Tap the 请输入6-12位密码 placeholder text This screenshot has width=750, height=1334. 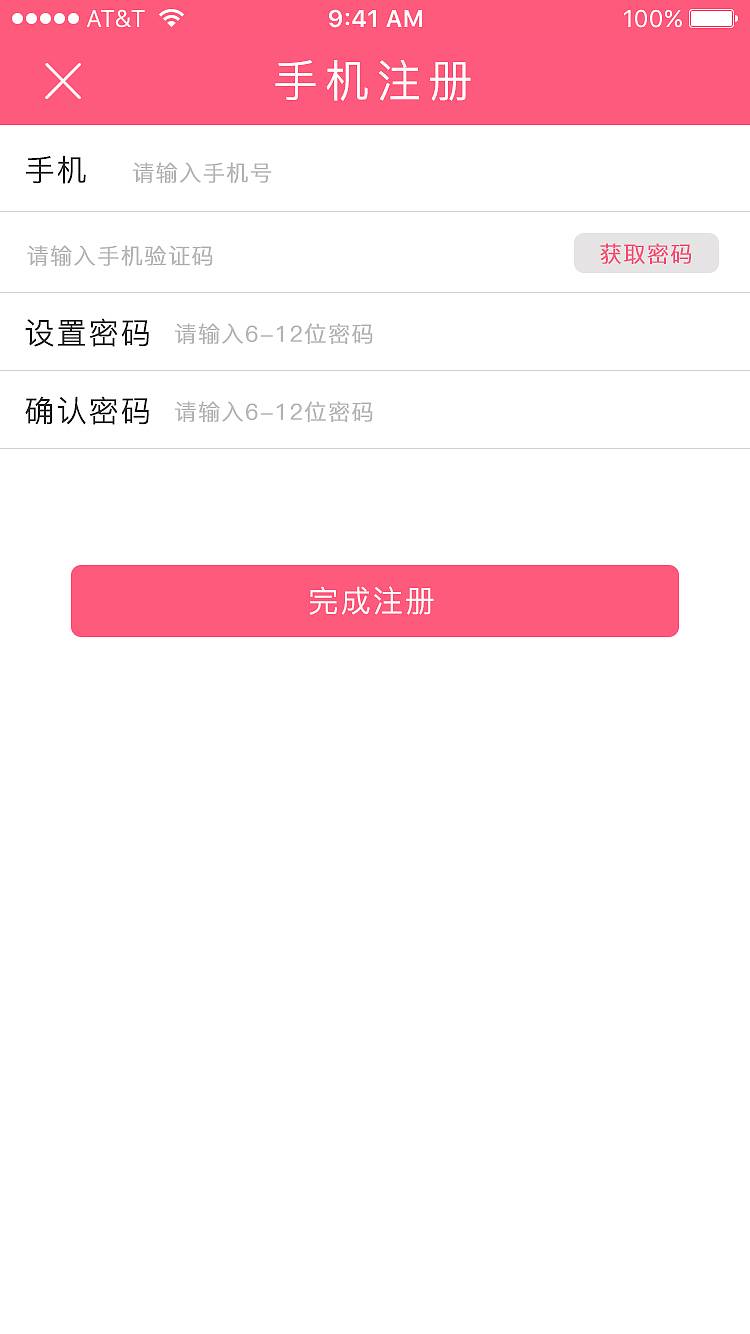pos(273,334)
